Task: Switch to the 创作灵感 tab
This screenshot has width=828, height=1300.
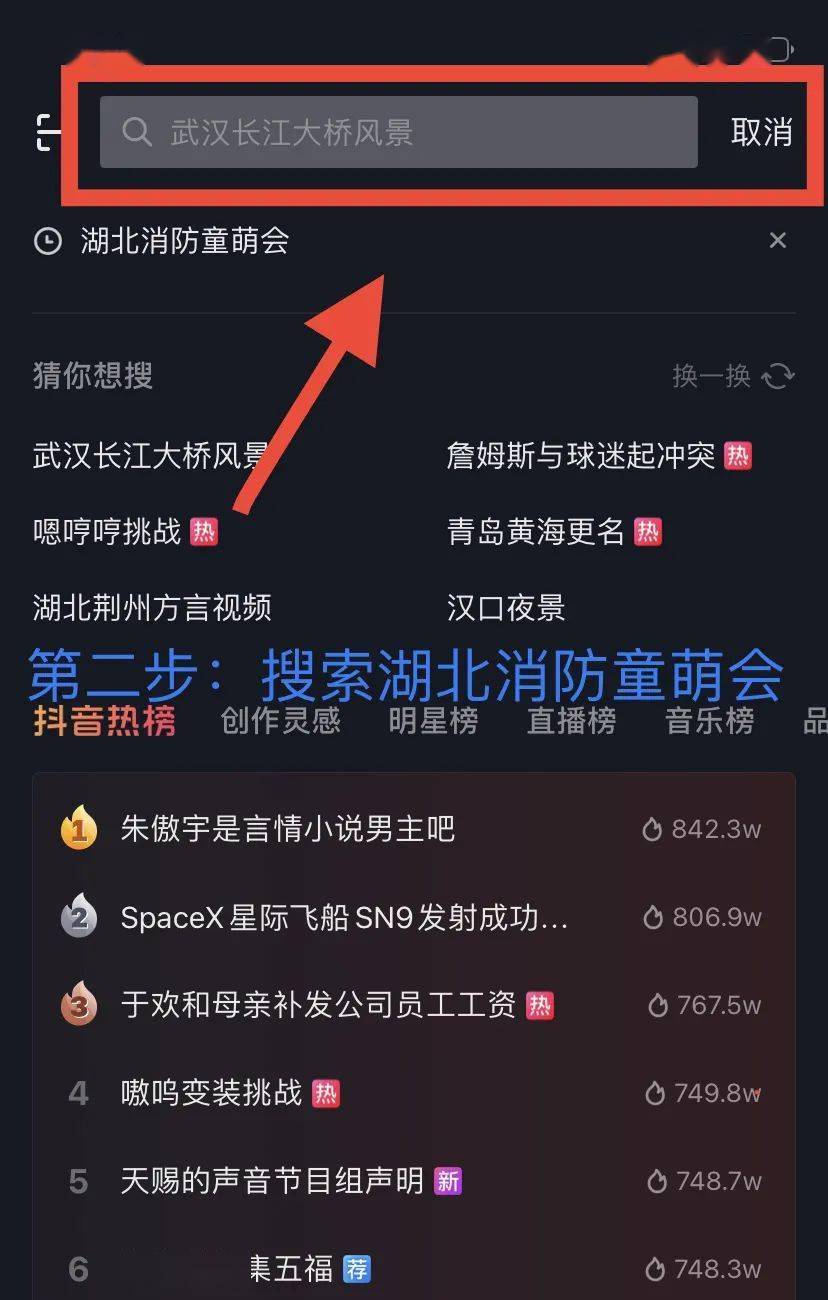Action: point(281,721)
